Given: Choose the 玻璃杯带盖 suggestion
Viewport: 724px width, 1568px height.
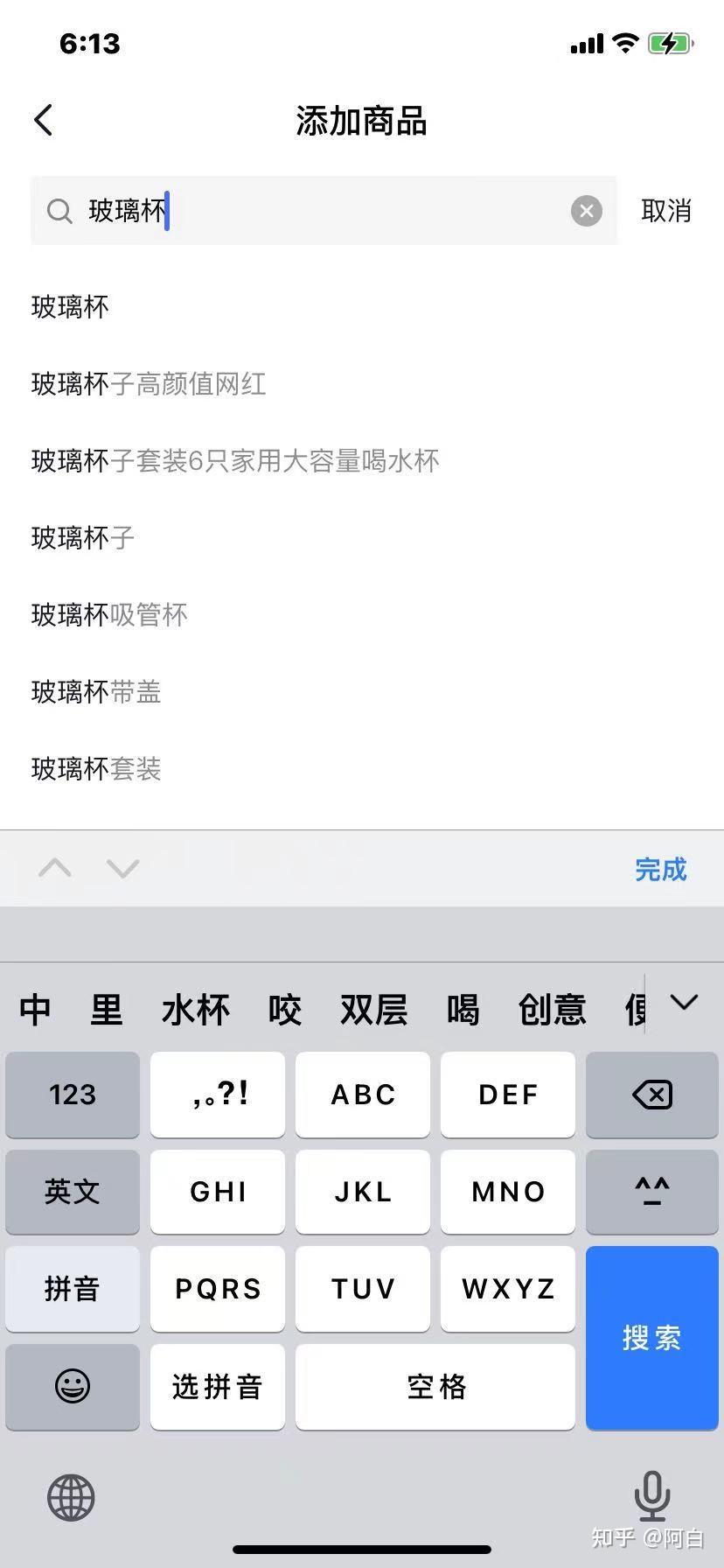Looking at the screenshot, I should point(96,692).
